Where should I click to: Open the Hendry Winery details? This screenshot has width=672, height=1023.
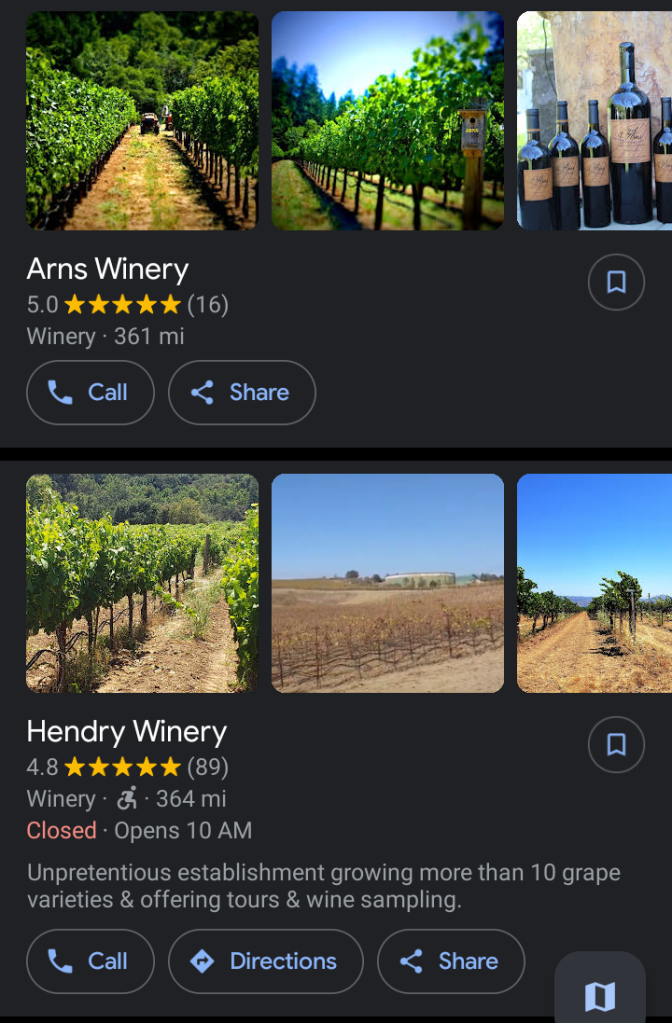pyautogui.click(x=127, y=733)
